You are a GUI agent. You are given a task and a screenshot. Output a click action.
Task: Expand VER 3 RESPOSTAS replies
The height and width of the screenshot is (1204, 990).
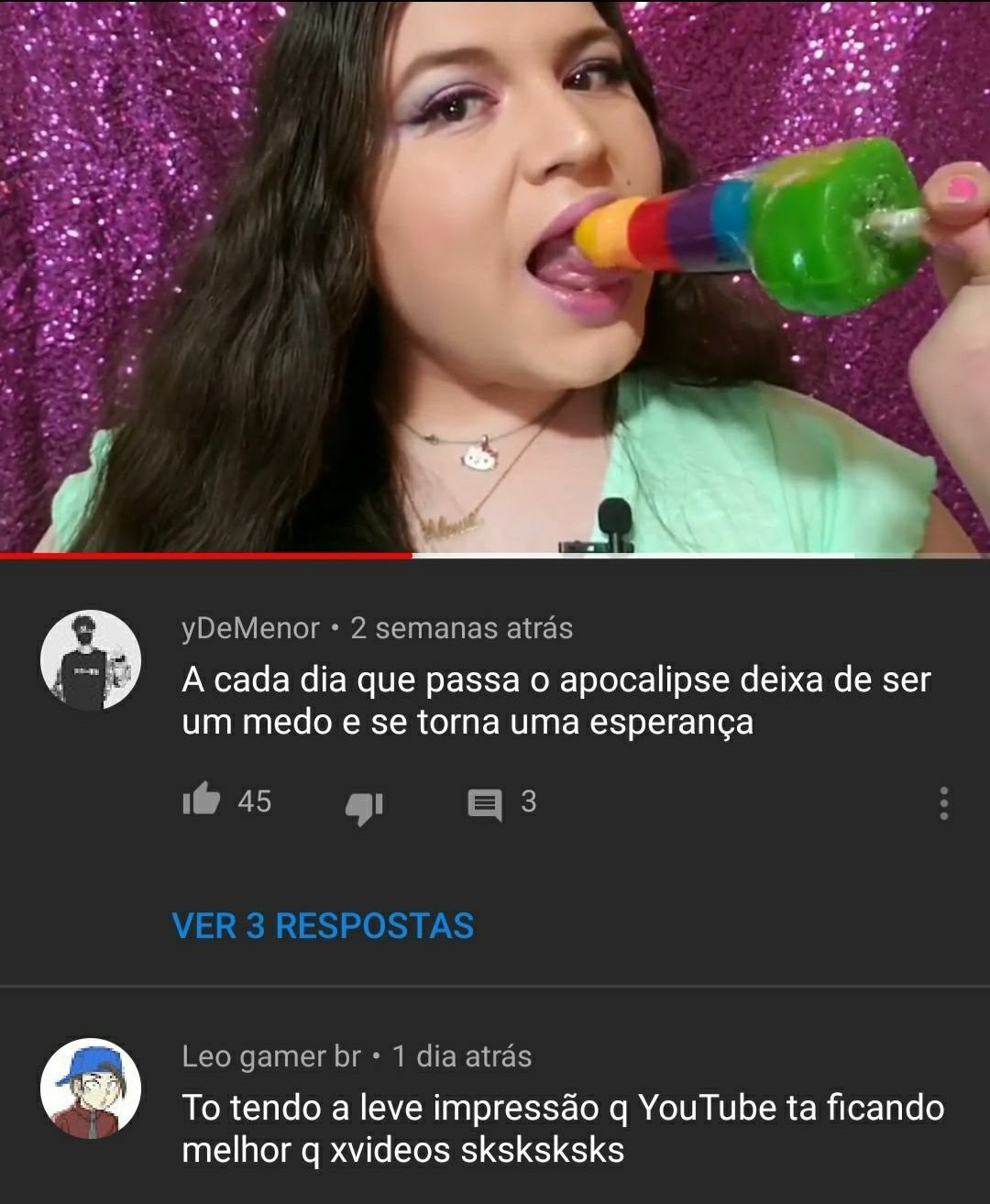pyautogui.click(x=323, y=925)
